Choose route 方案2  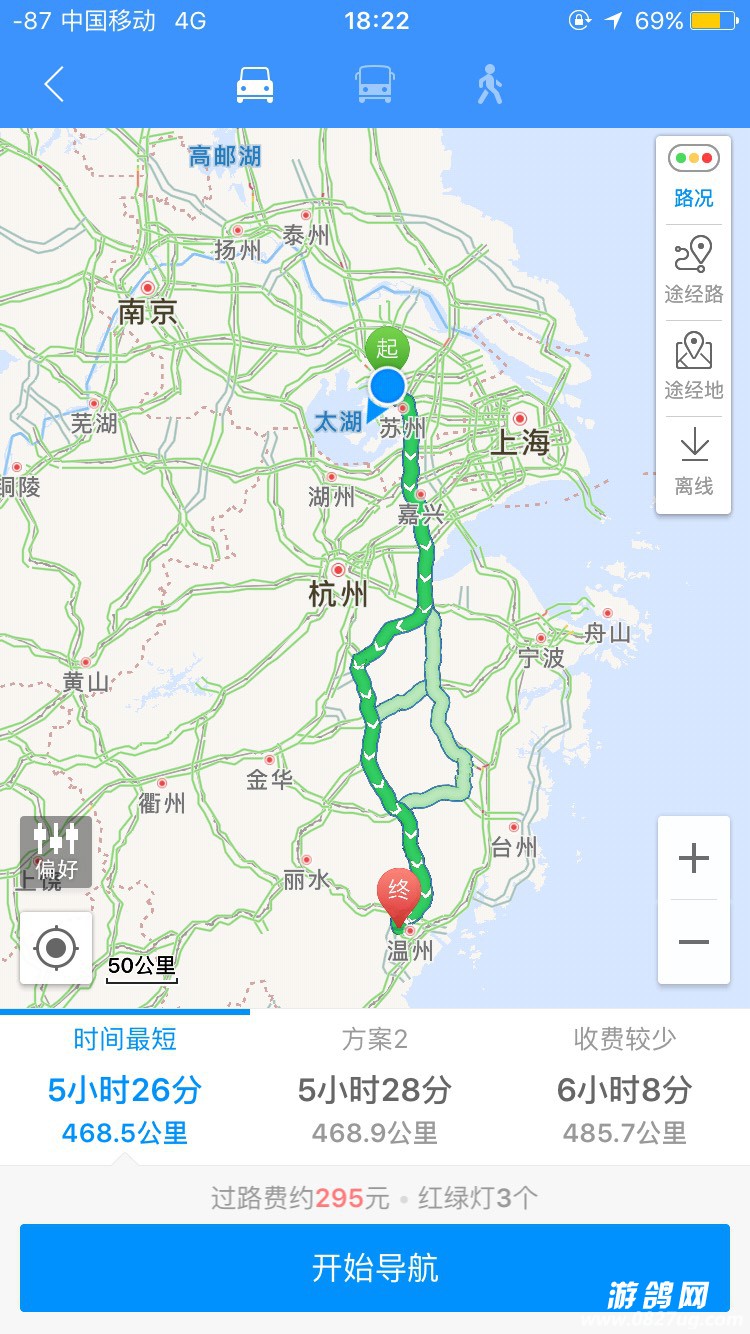375,1088
